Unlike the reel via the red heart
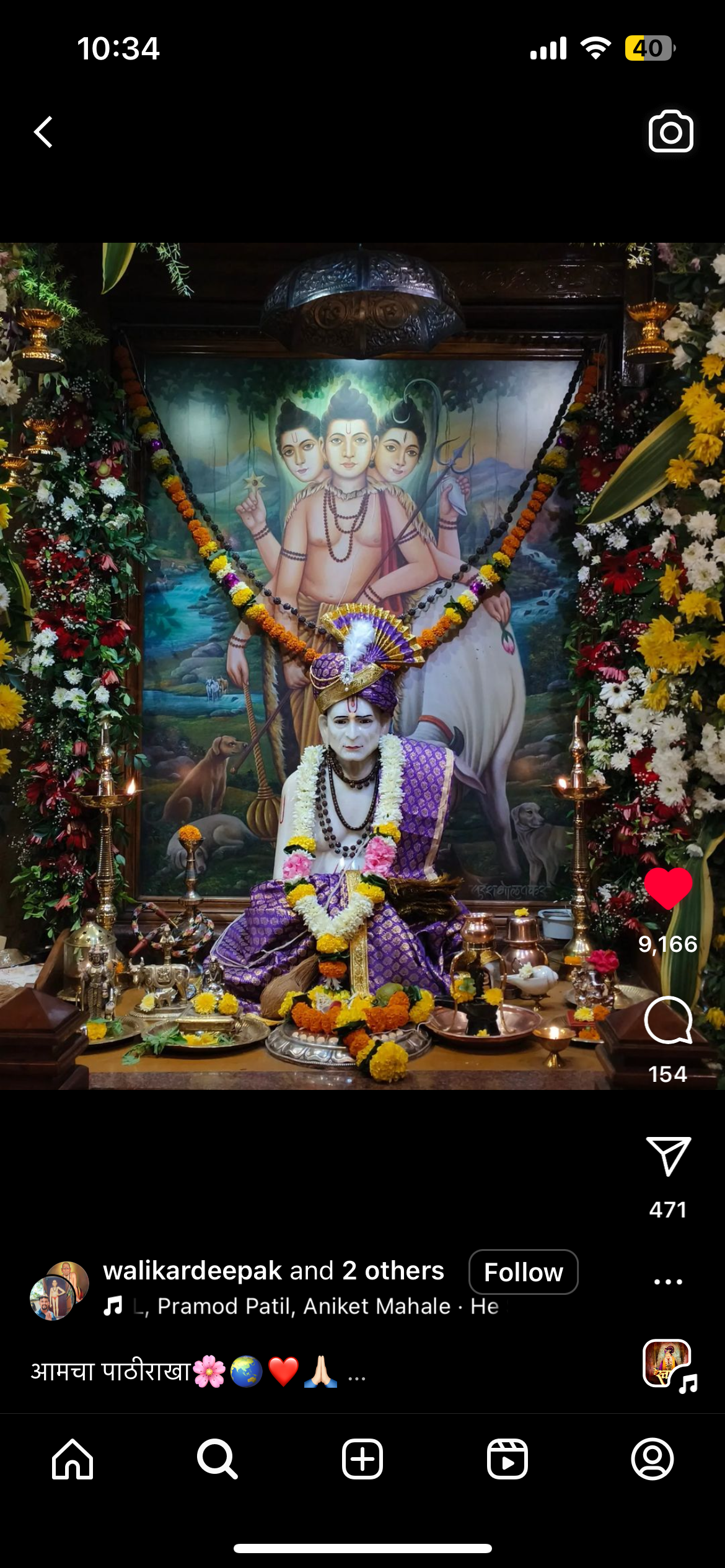Image resolution: width=725 pixels, height=1568 pixels. [668, 888]
